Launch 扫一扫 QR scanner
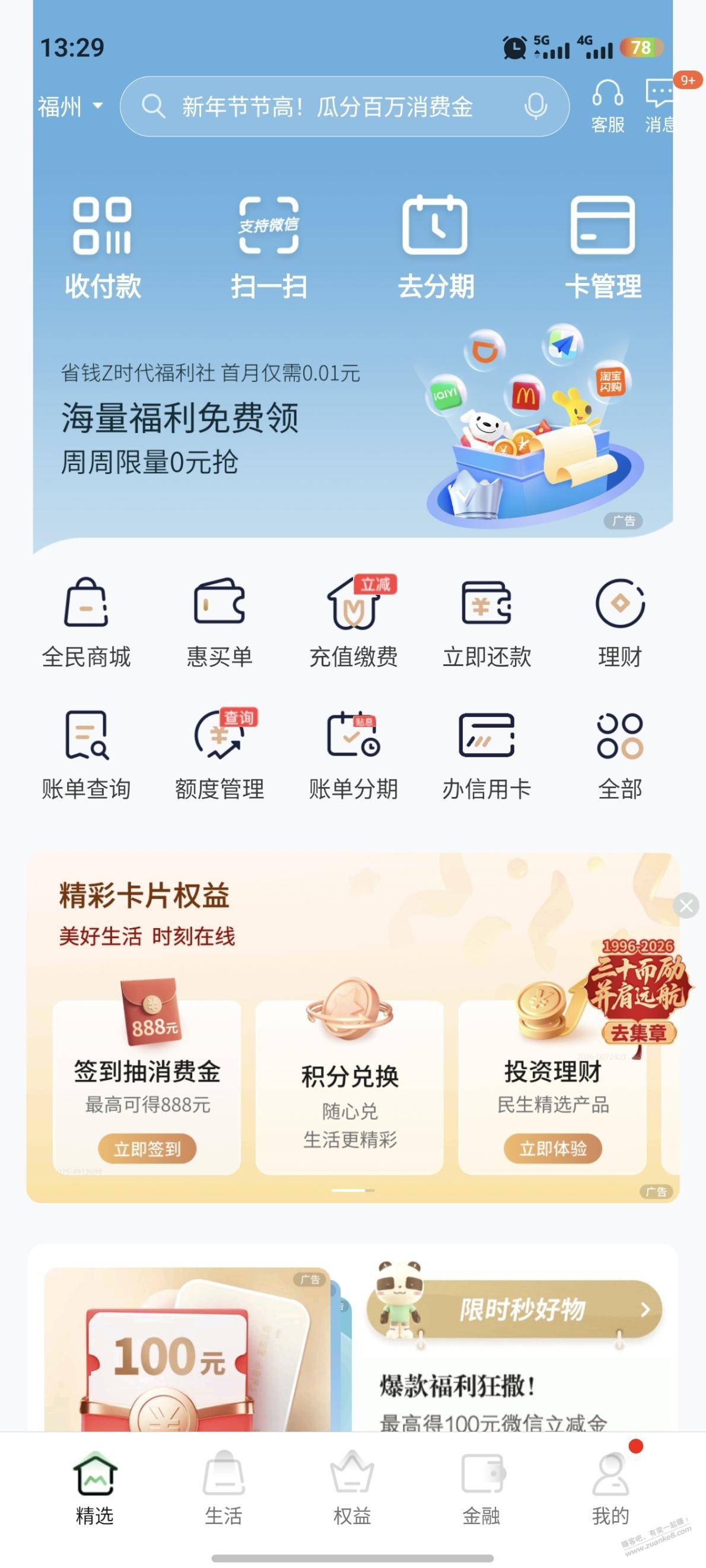Image resolution: width=706 pixels, height=1568 pixels. [x=269, y=247]
